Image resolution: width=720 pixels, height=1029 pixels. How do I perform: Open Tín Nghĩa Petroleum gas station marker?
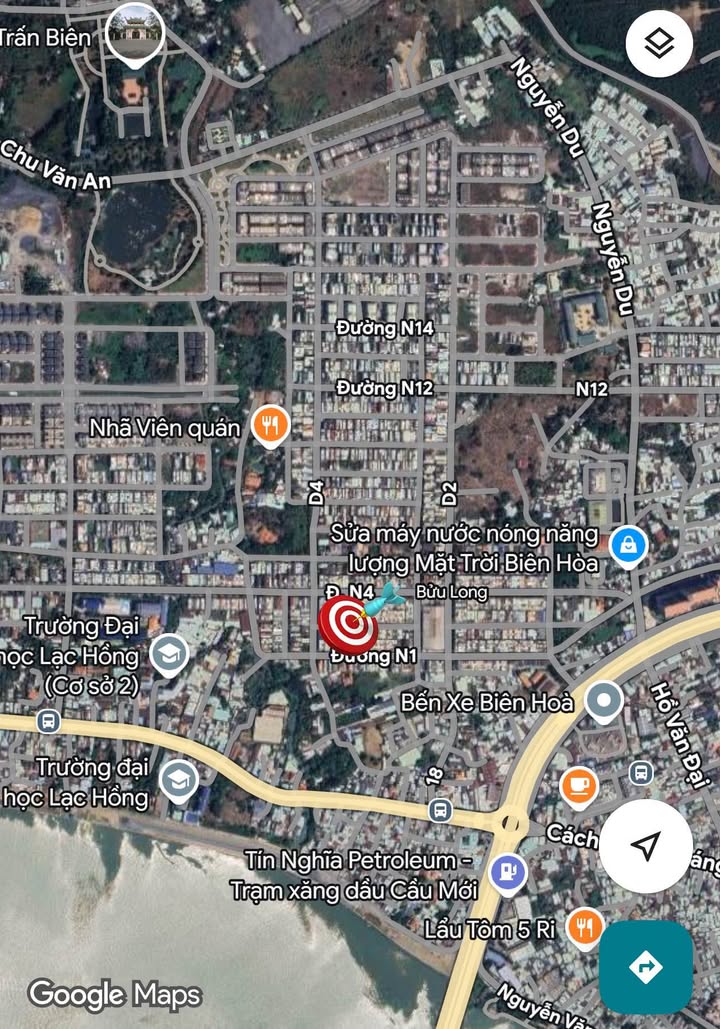[x=510, y=873]
